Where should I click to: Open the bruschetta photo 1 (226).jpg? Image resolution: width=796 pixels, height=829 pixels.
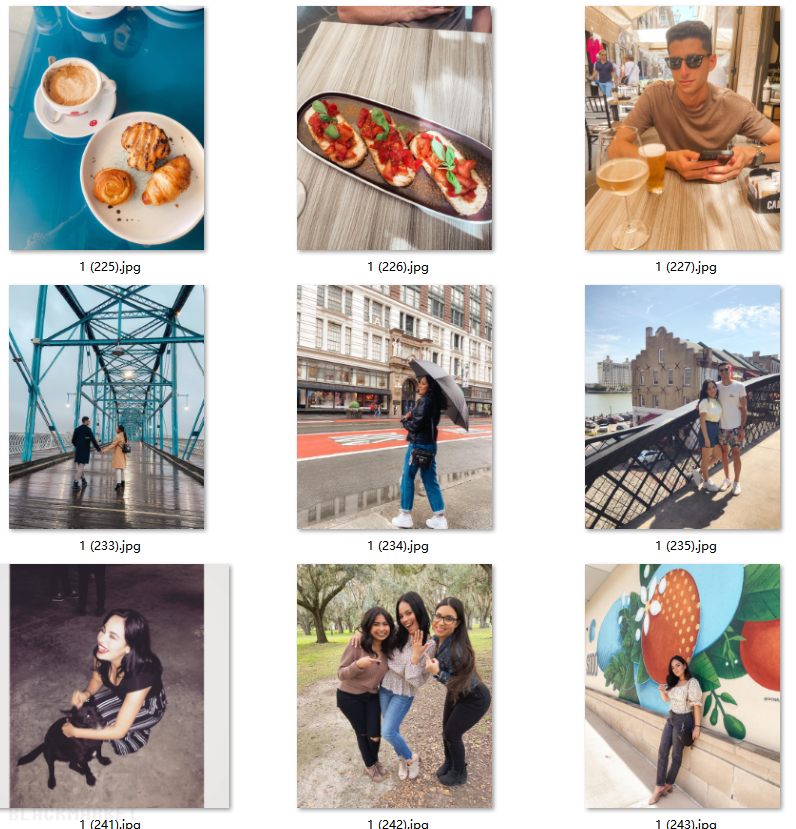coord(394,128)
